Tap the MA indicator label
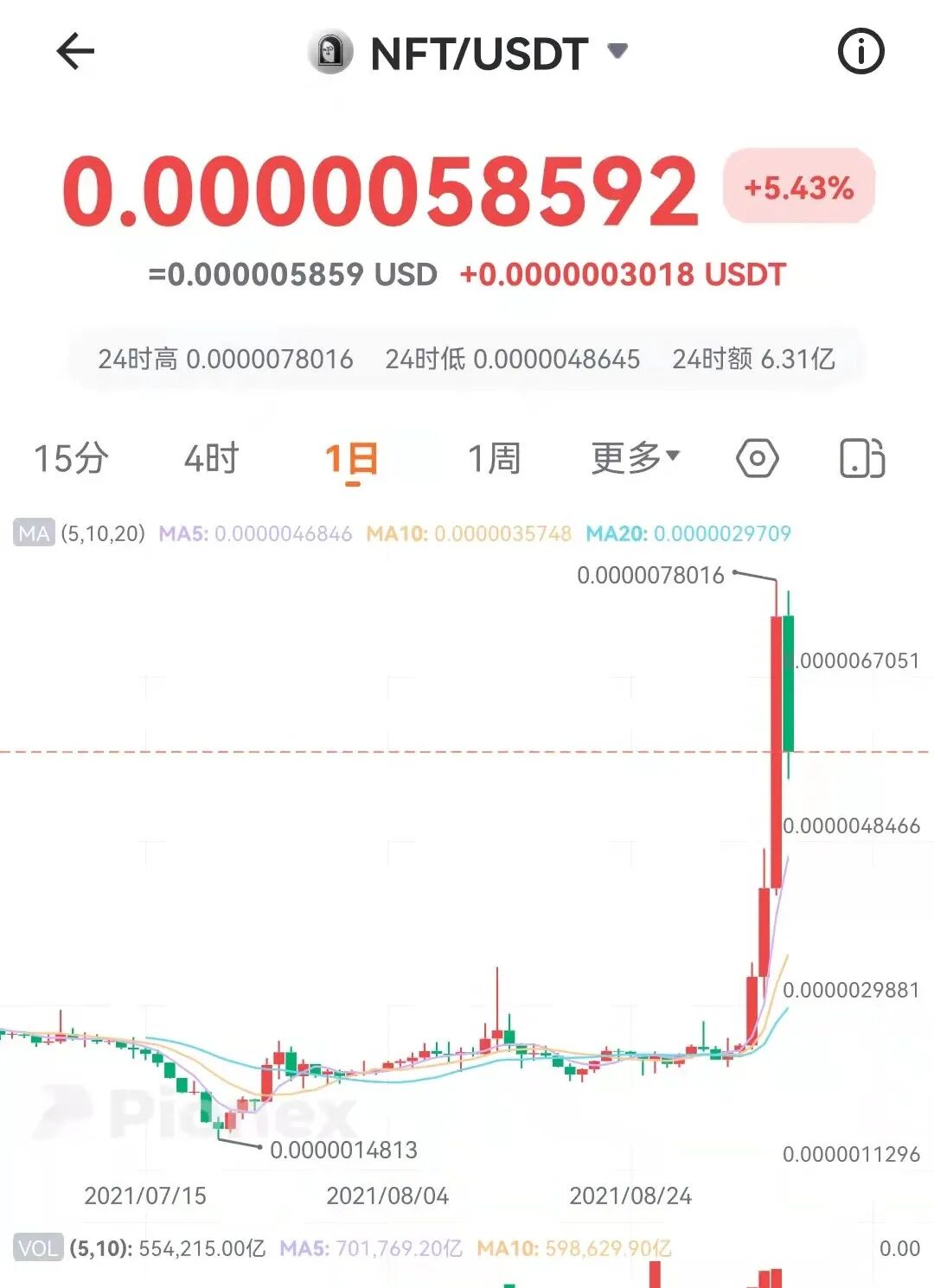Image resolution: width=934 pixels, height=1288 pixels. click(x=35, y=533)
